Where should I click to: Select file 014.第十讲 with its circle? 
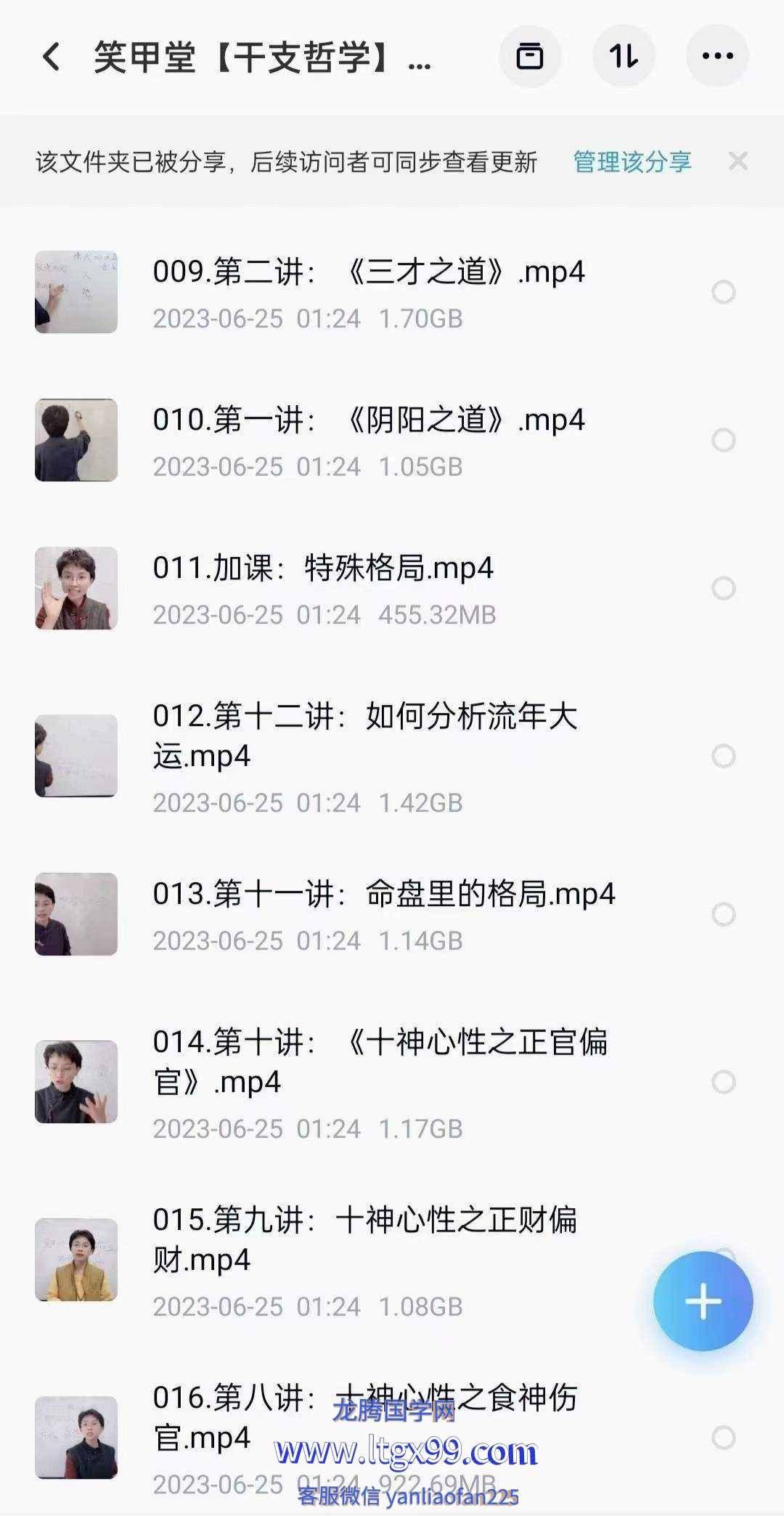(x=724, y=1082)
